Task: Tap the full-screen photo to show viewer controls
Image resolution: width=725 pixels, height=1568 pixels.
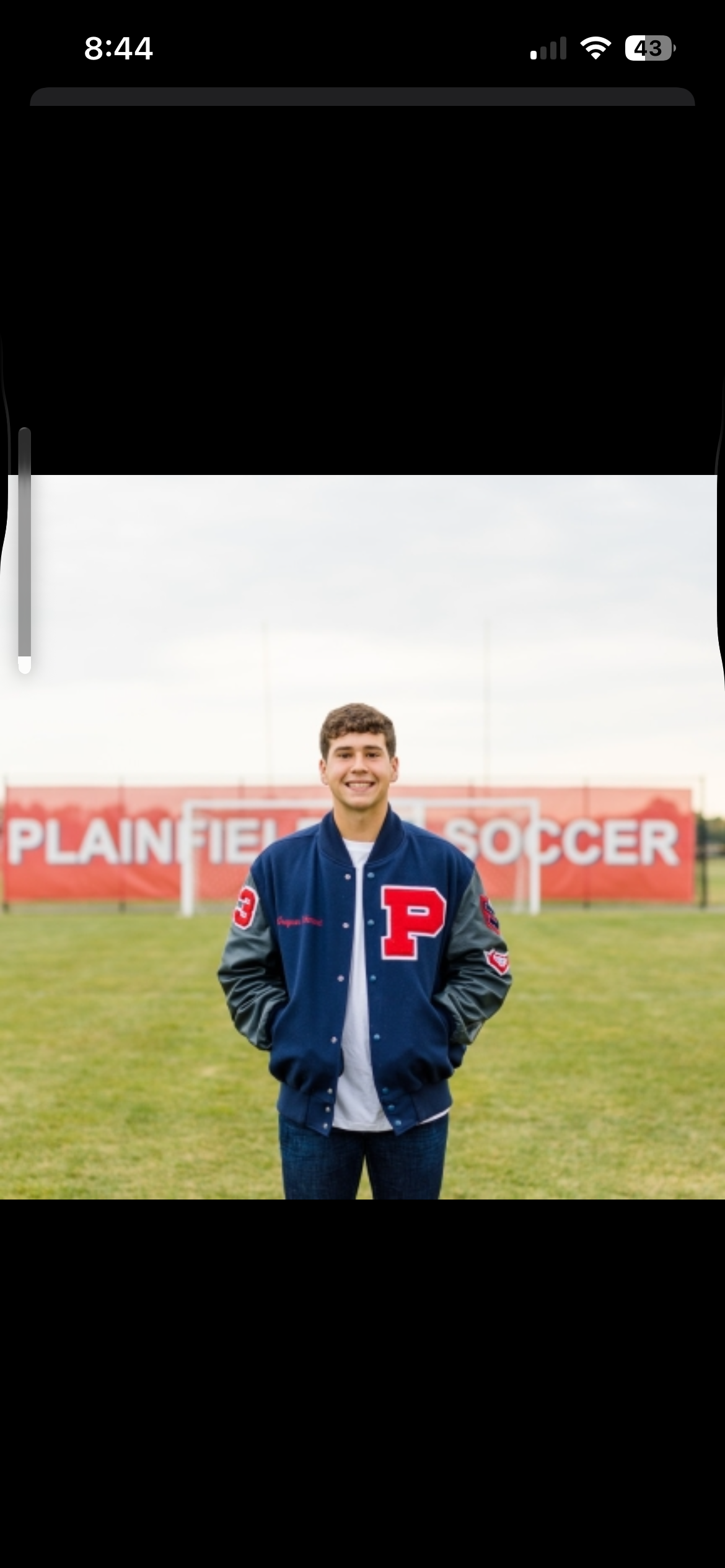Action: tap(362, 836)
